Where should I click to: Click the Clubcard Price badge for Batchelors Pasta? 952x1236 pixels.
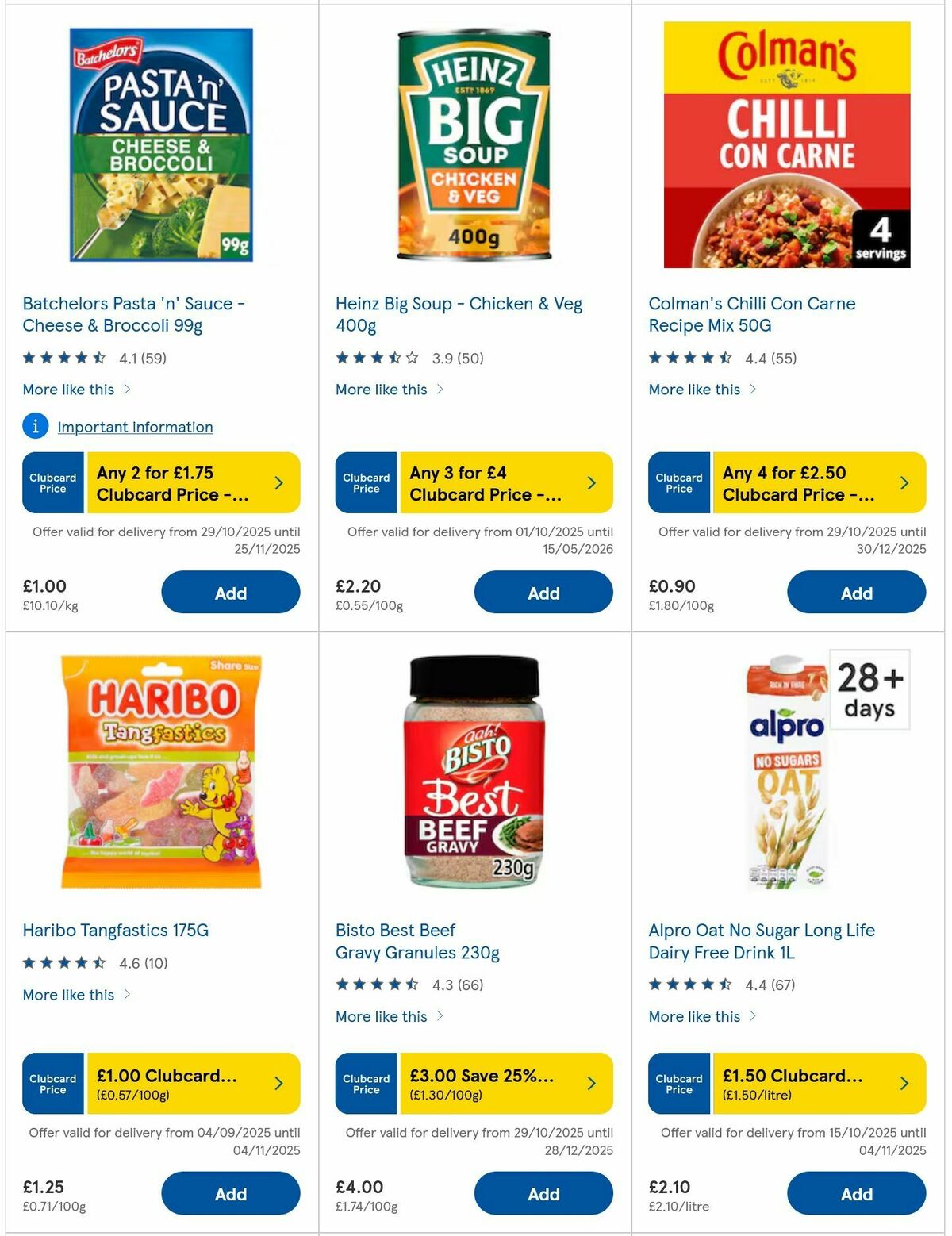click(52, 482)
